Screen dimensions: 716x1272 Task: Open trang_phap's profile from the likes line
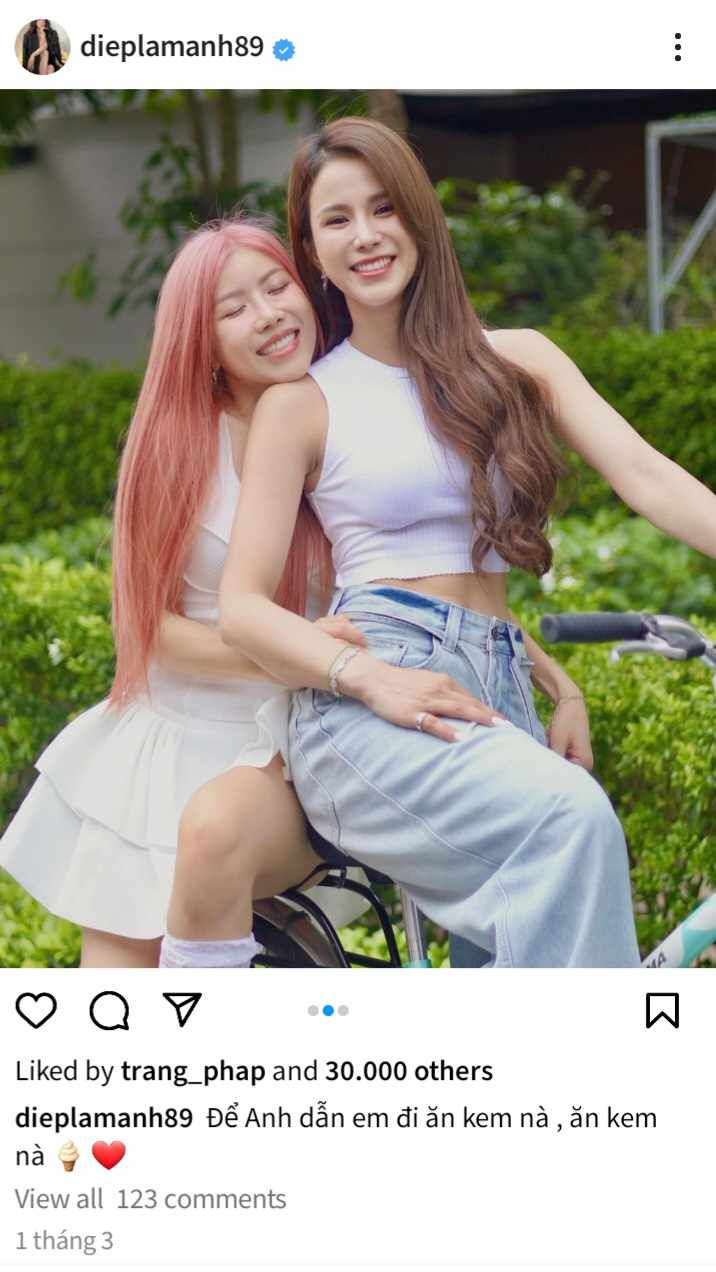click(x=193, y=1071)
